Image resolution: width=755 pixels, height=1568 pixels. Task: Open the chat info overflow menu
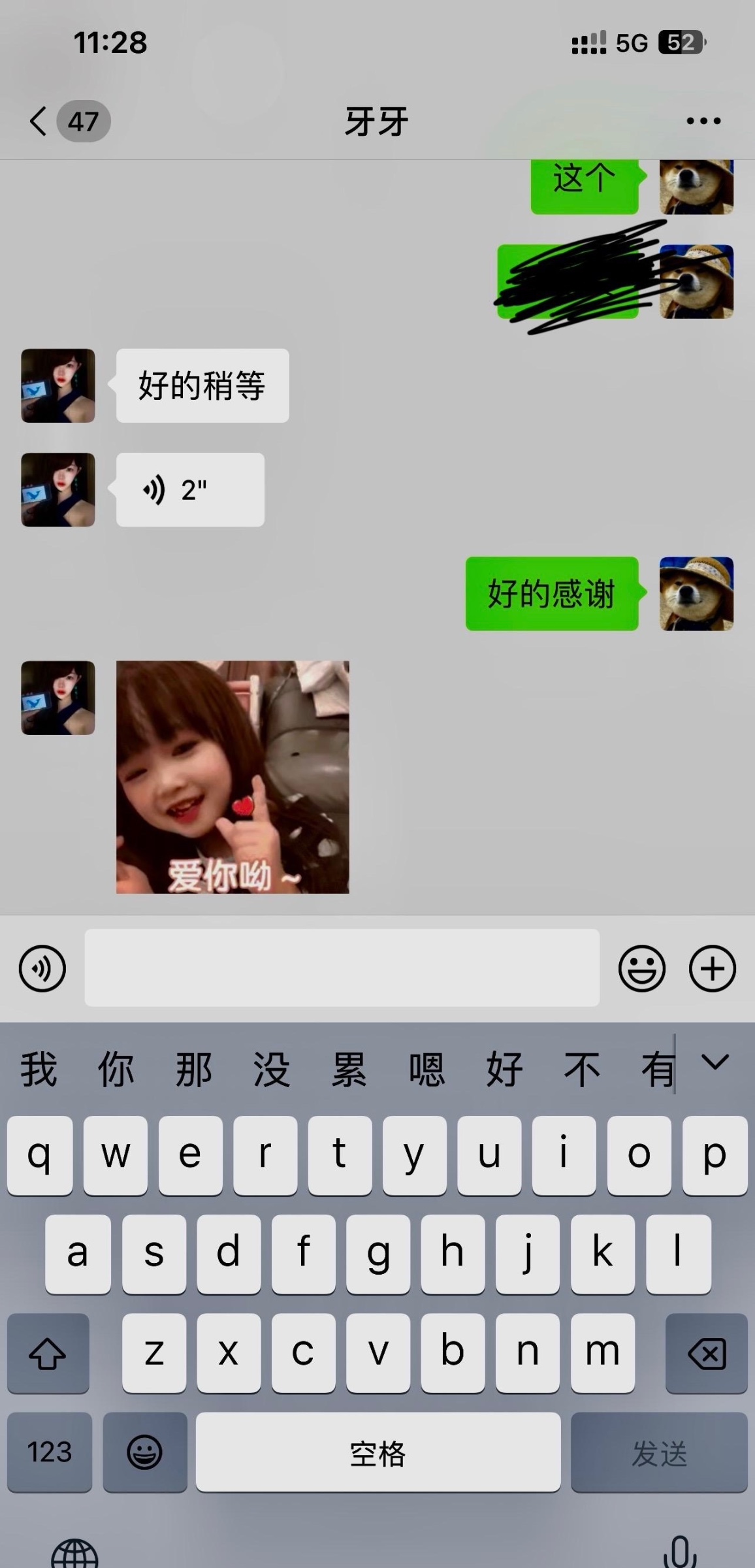[703, 121]
